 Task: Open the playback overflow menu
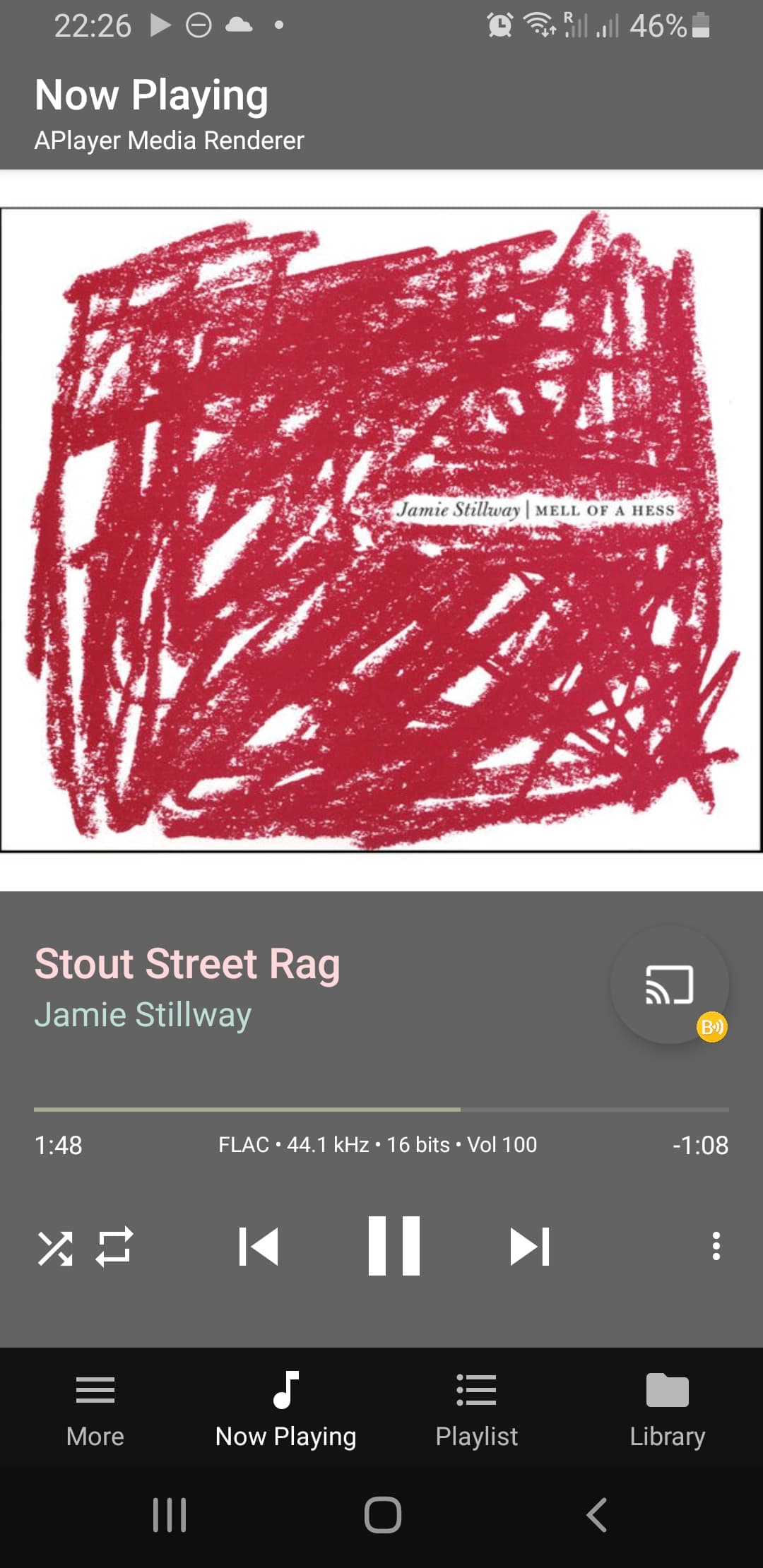tap(716, 1247)
